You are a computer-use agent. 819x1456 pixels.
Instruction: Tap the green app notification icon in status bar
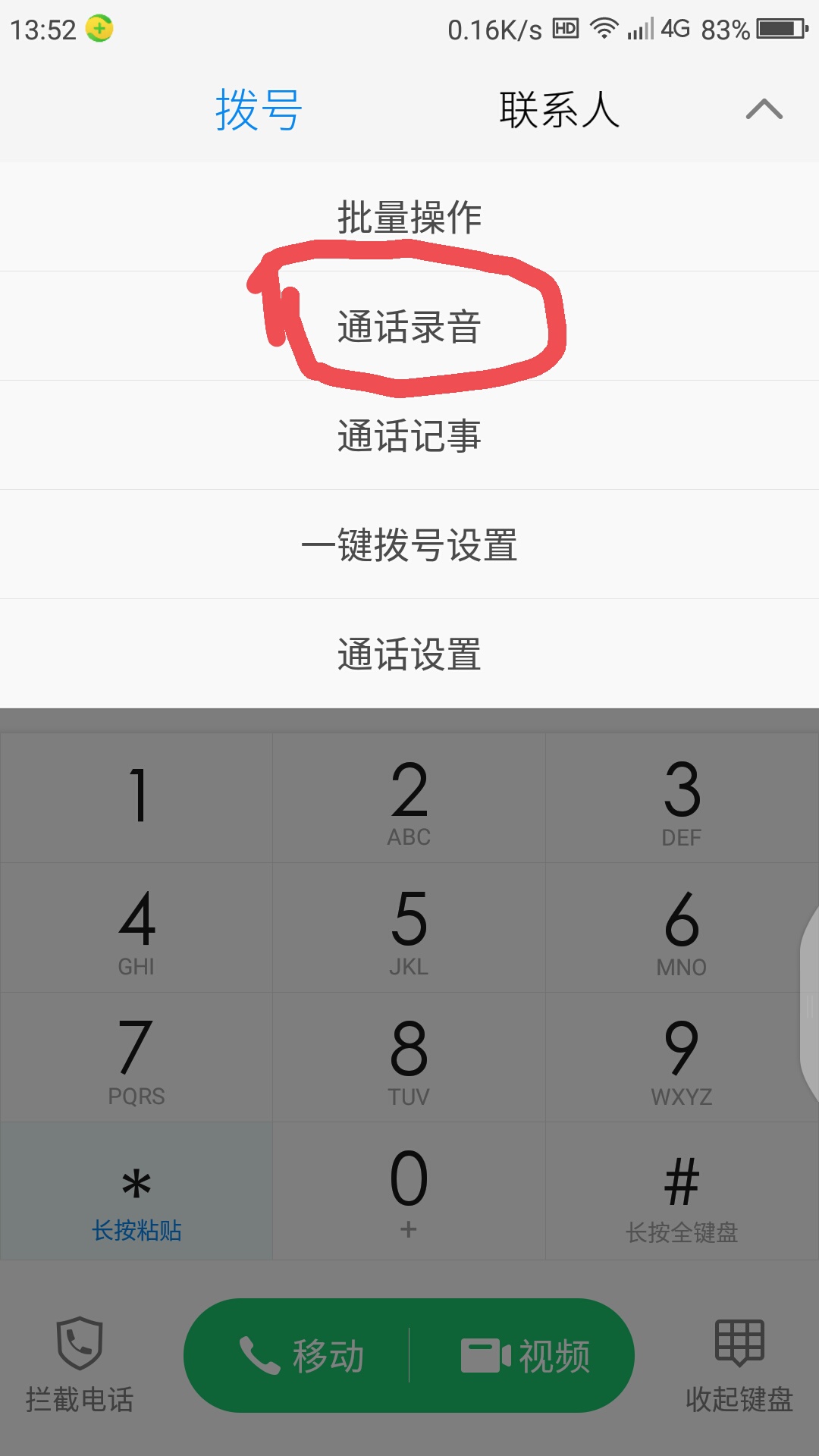[x=99, y=27]
